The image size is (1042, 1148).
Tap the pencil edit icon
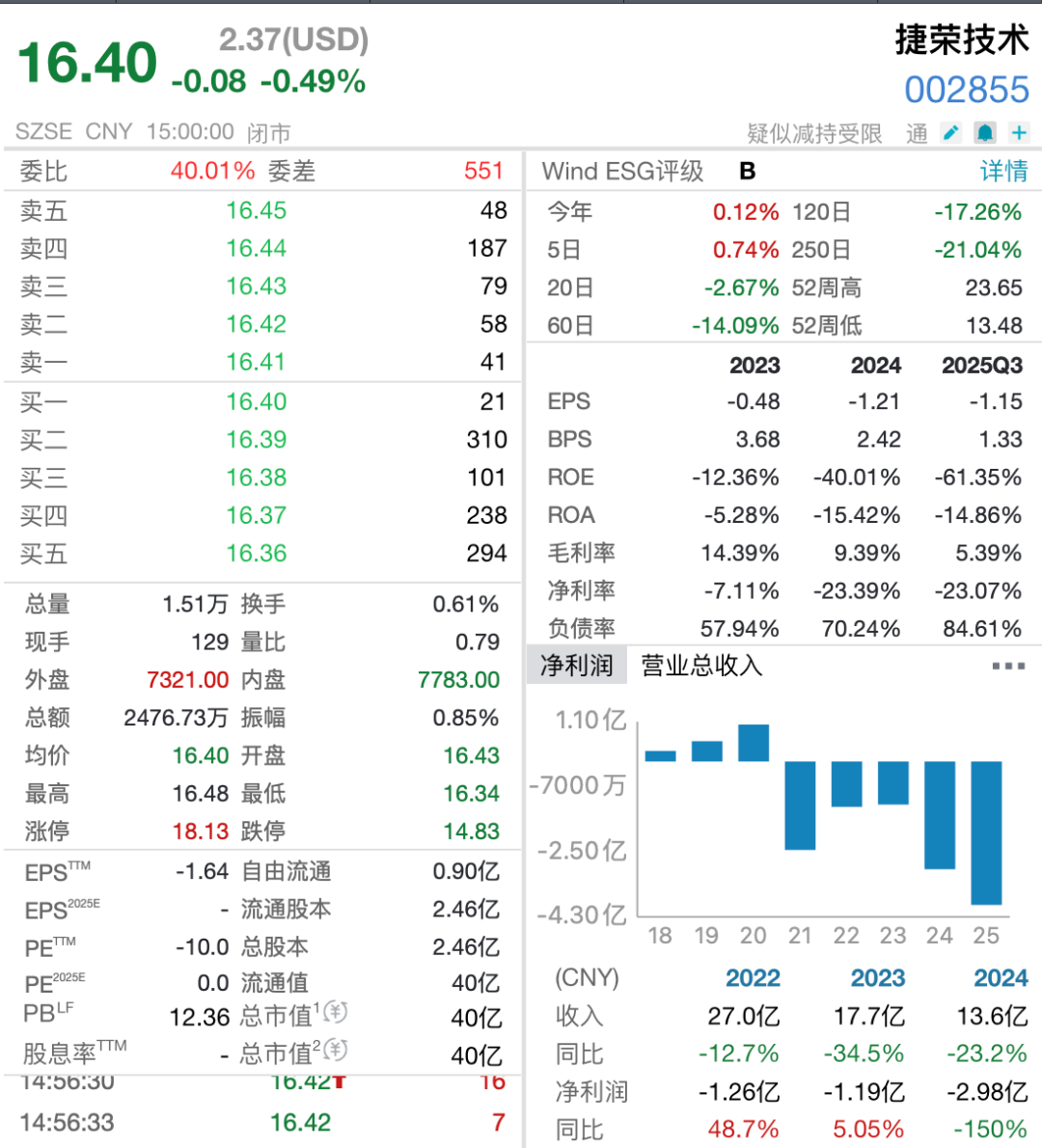point(951,133)
